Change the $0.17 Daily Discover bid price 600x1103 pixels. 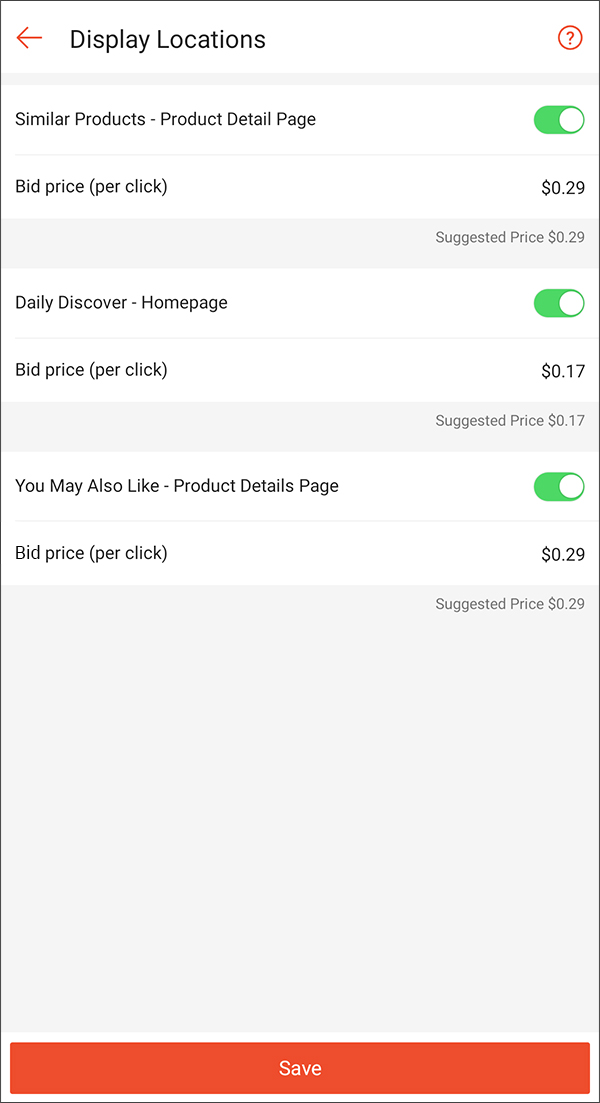(300, 370)
